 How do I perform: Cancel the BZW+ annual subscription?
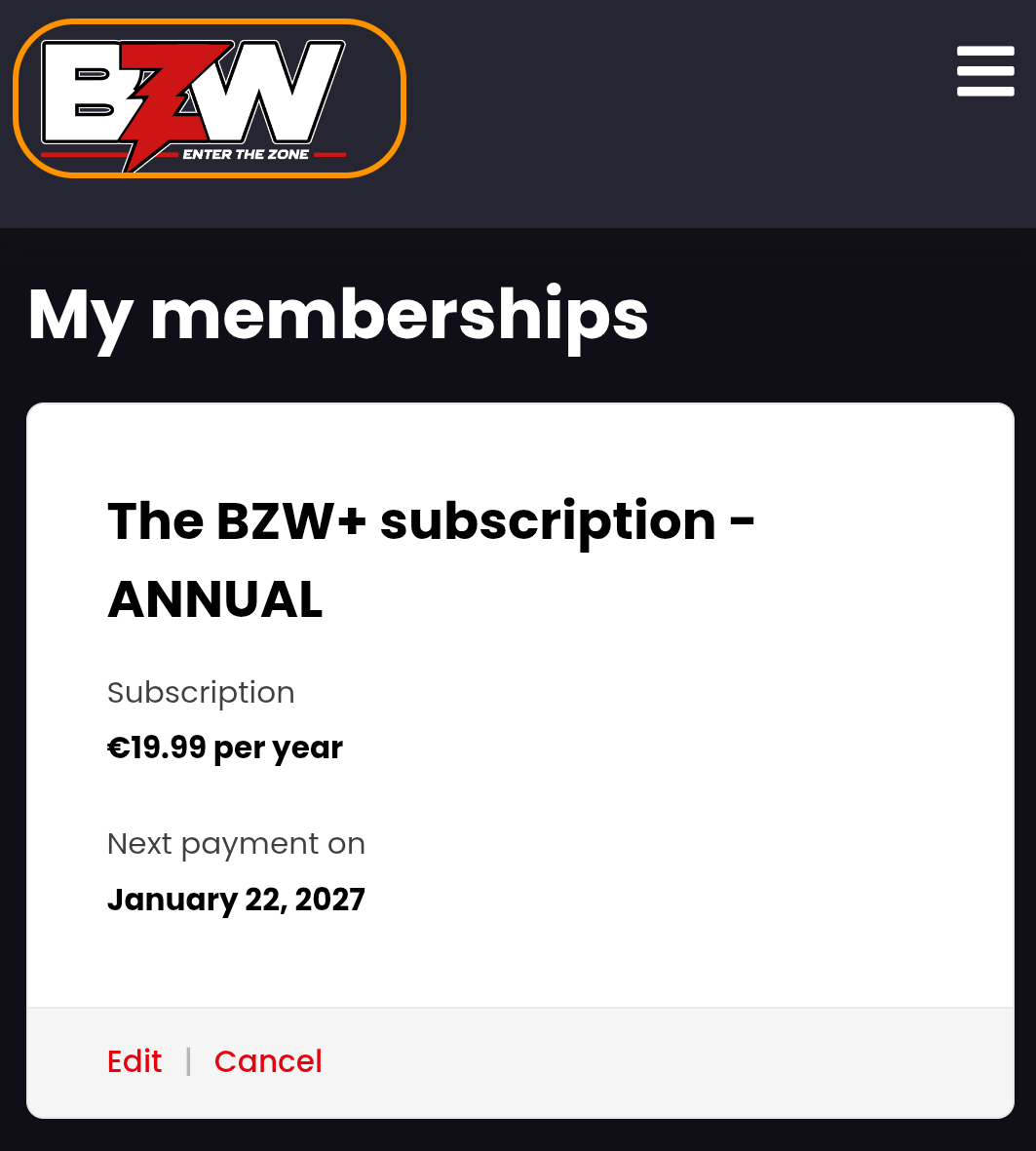click(x=268, y=1061)
